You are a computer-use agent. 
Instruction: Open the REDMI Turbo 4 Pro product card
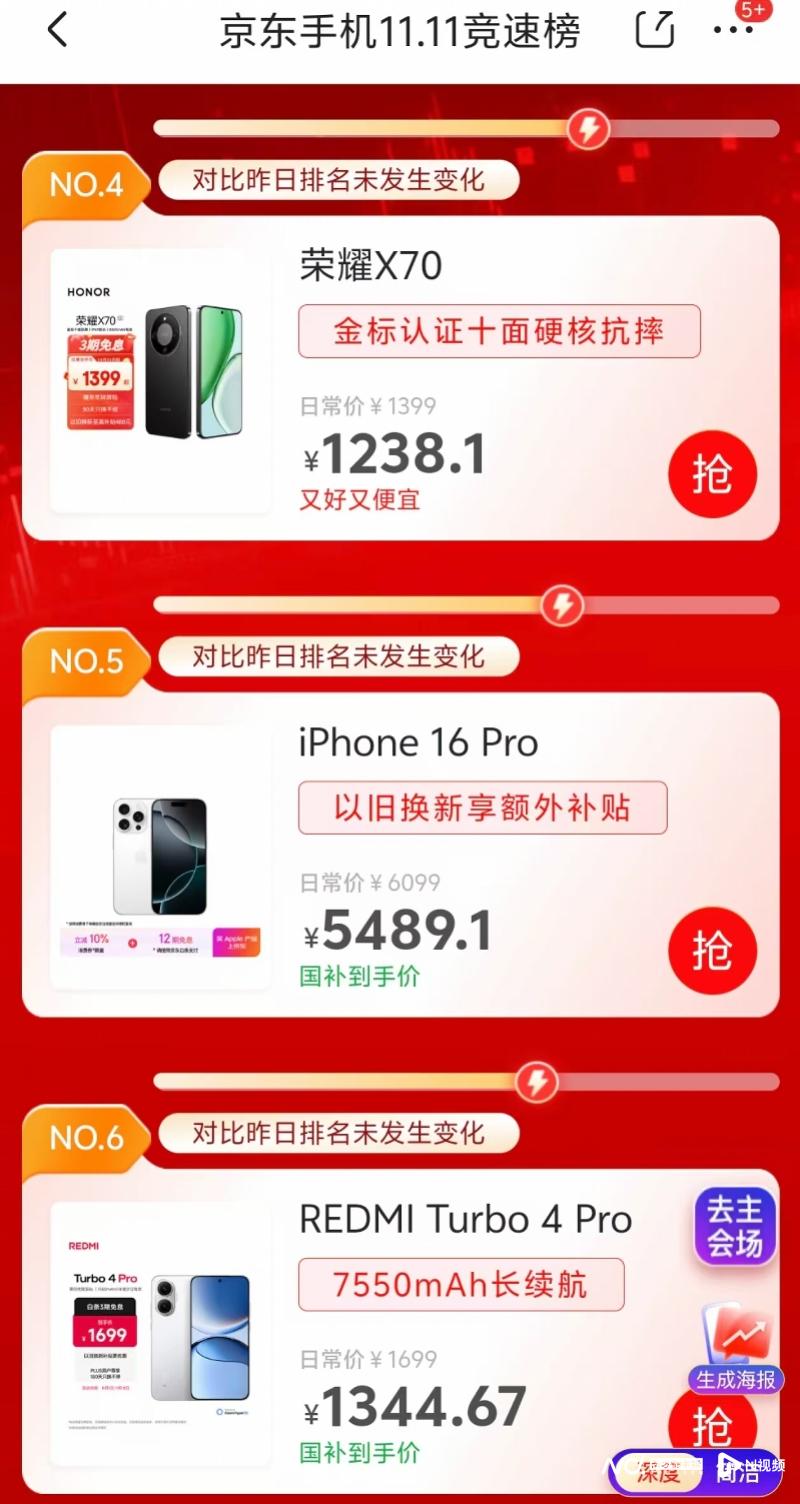point(465,1220)
